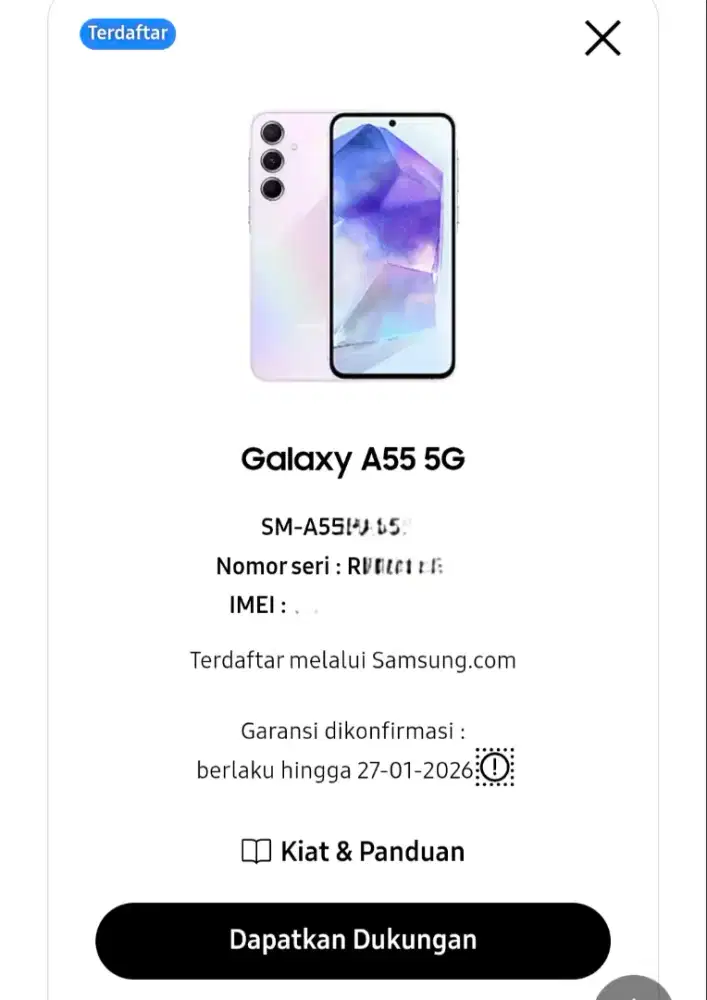Screen dimensions: 707x1000
Task: Tap the warranty info icon
Action: point(495,767)
